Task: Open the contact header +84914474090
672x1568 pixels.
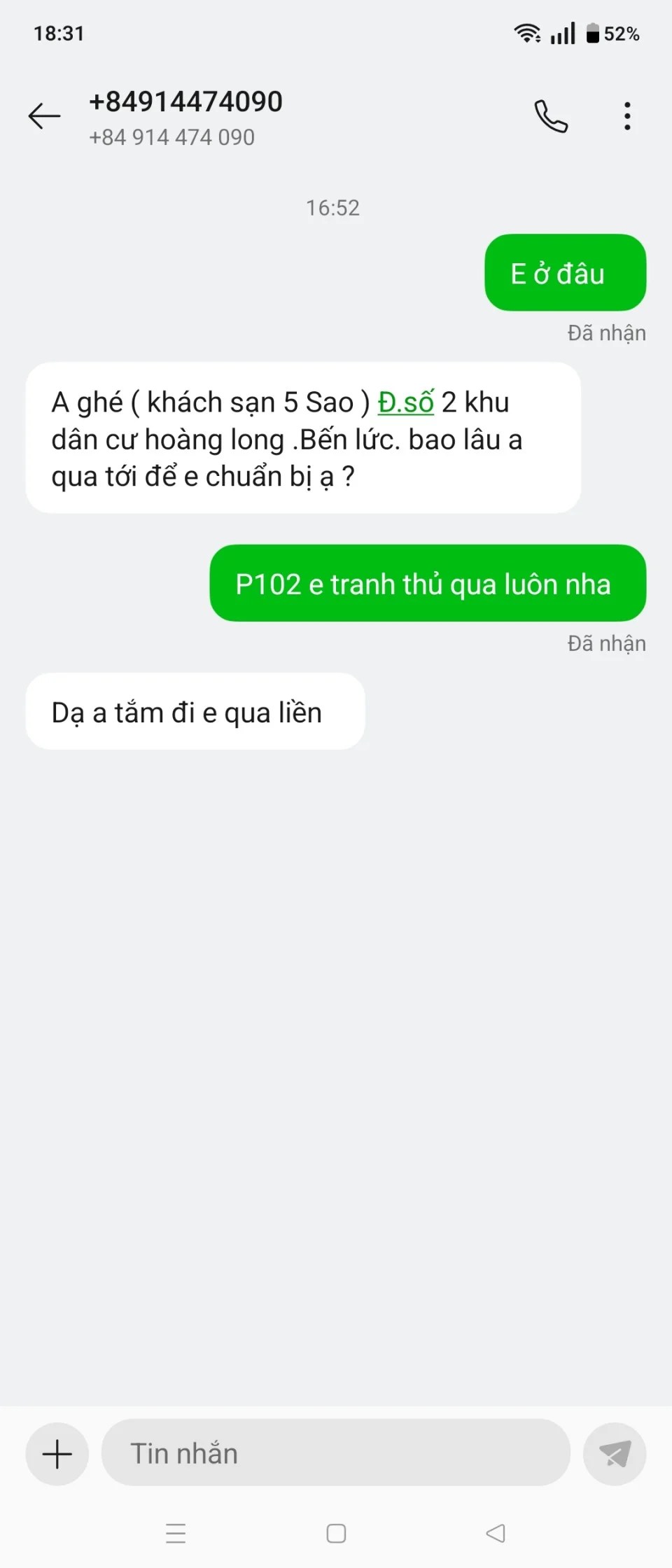Action: click(x=186, y=116)
